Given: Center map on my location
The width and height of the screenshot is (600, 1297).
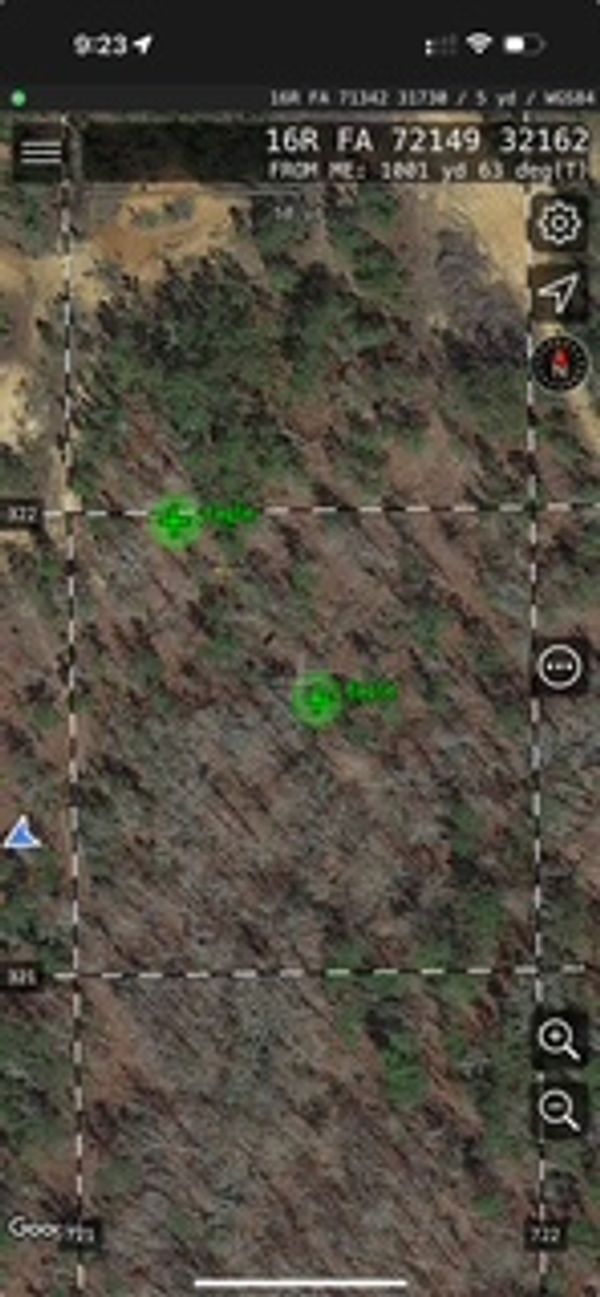Looking at the screenshot, I should (x=559, y=292).
